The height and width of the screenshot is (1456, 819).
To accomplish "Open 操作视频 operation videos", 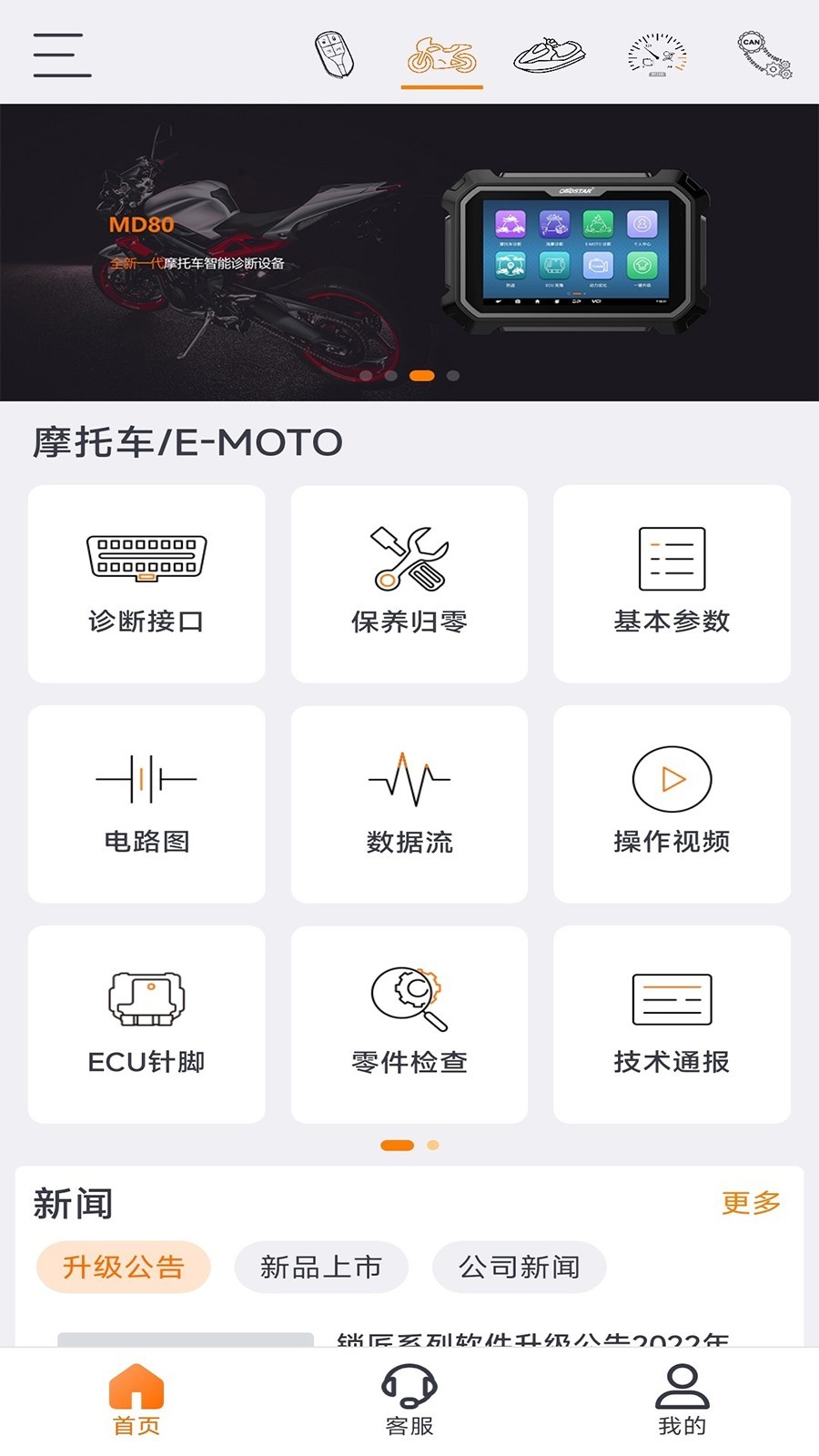I will [672, 804].
